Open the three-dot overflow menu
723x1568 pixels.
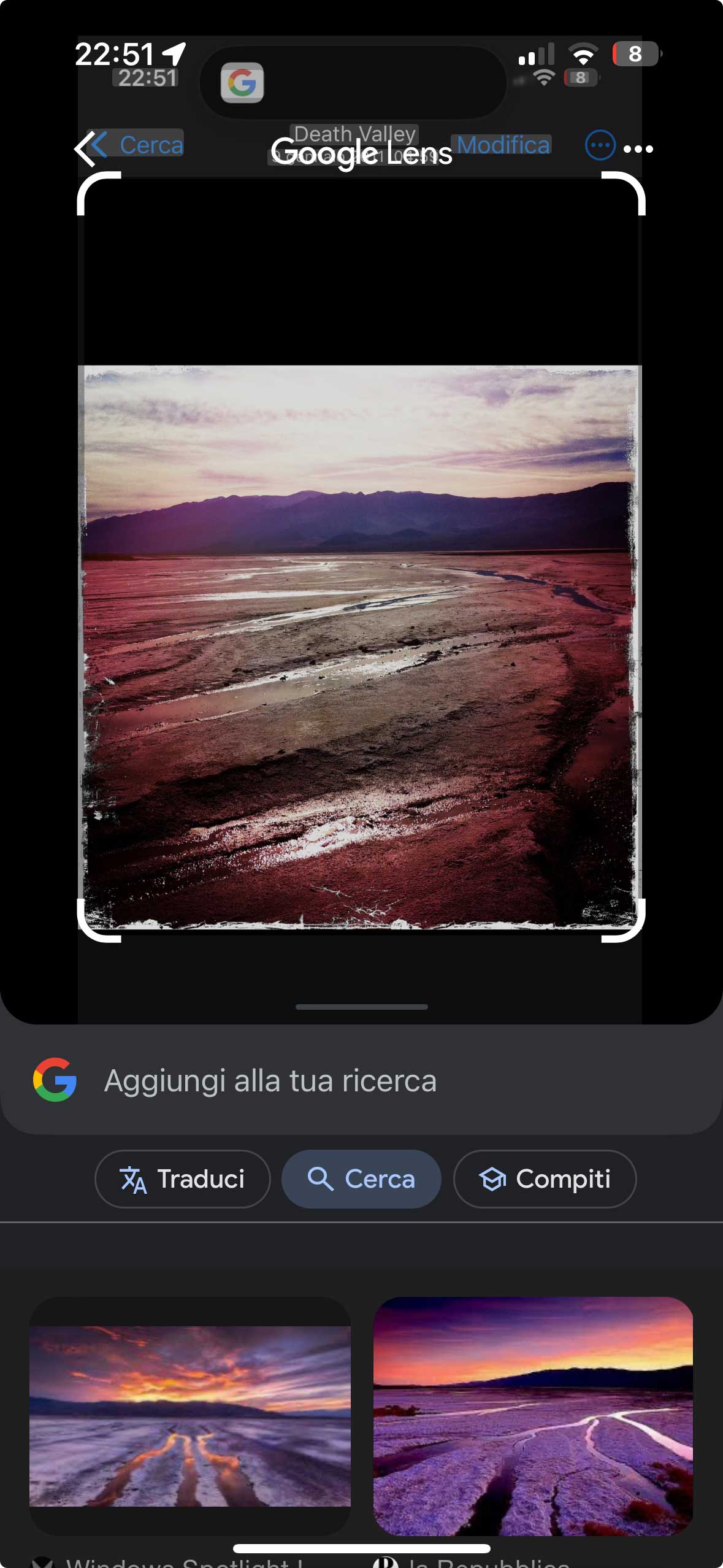[x=638, y=149]
